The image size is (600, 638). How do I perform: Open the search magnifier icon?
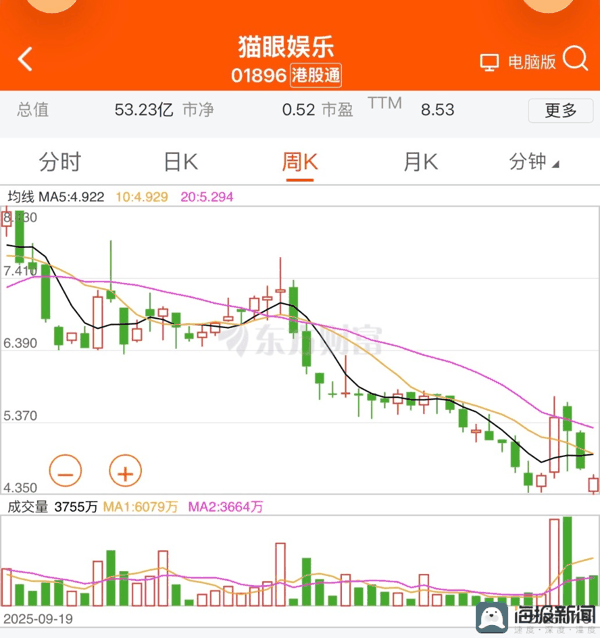click(x=576, y=59)
